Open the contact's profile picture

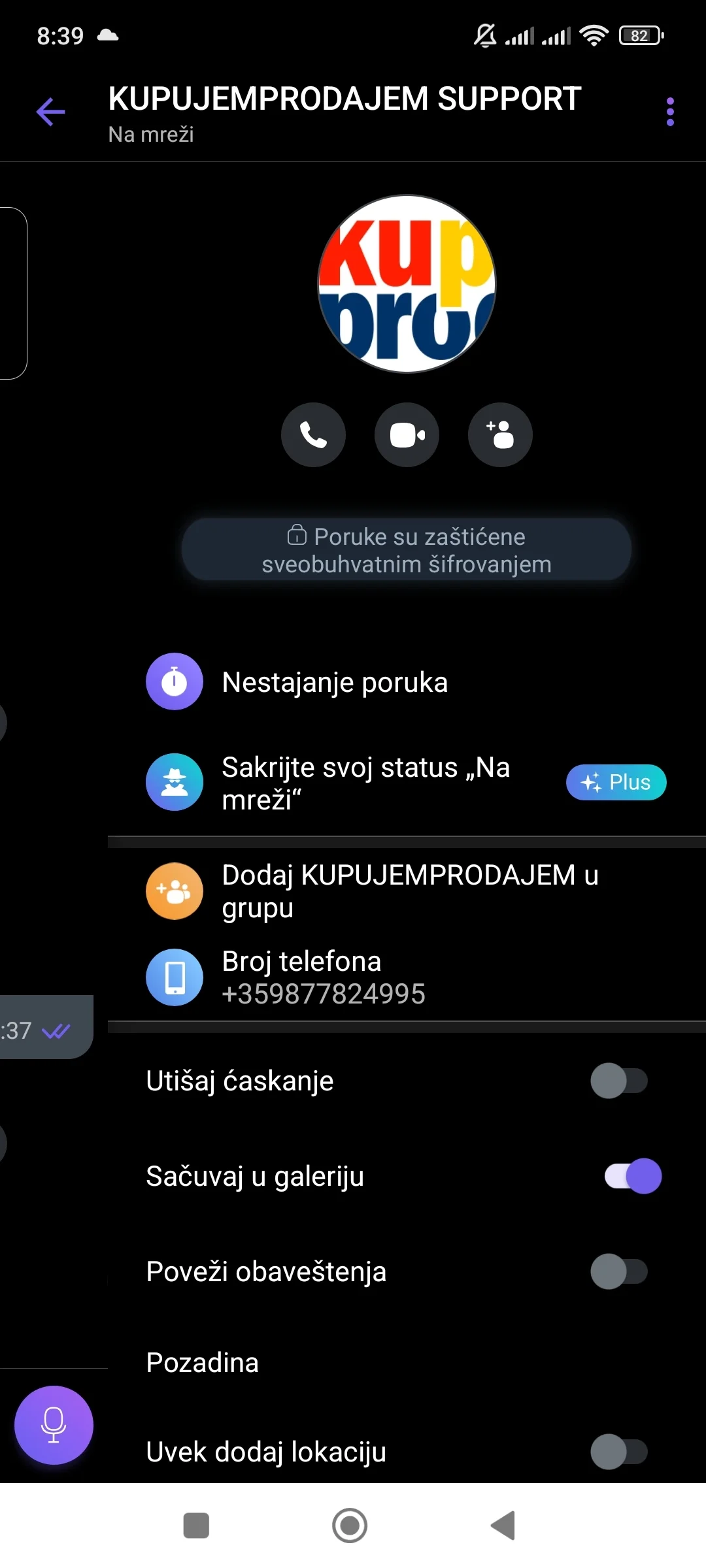pyautogui.click(x=407, y=284)
